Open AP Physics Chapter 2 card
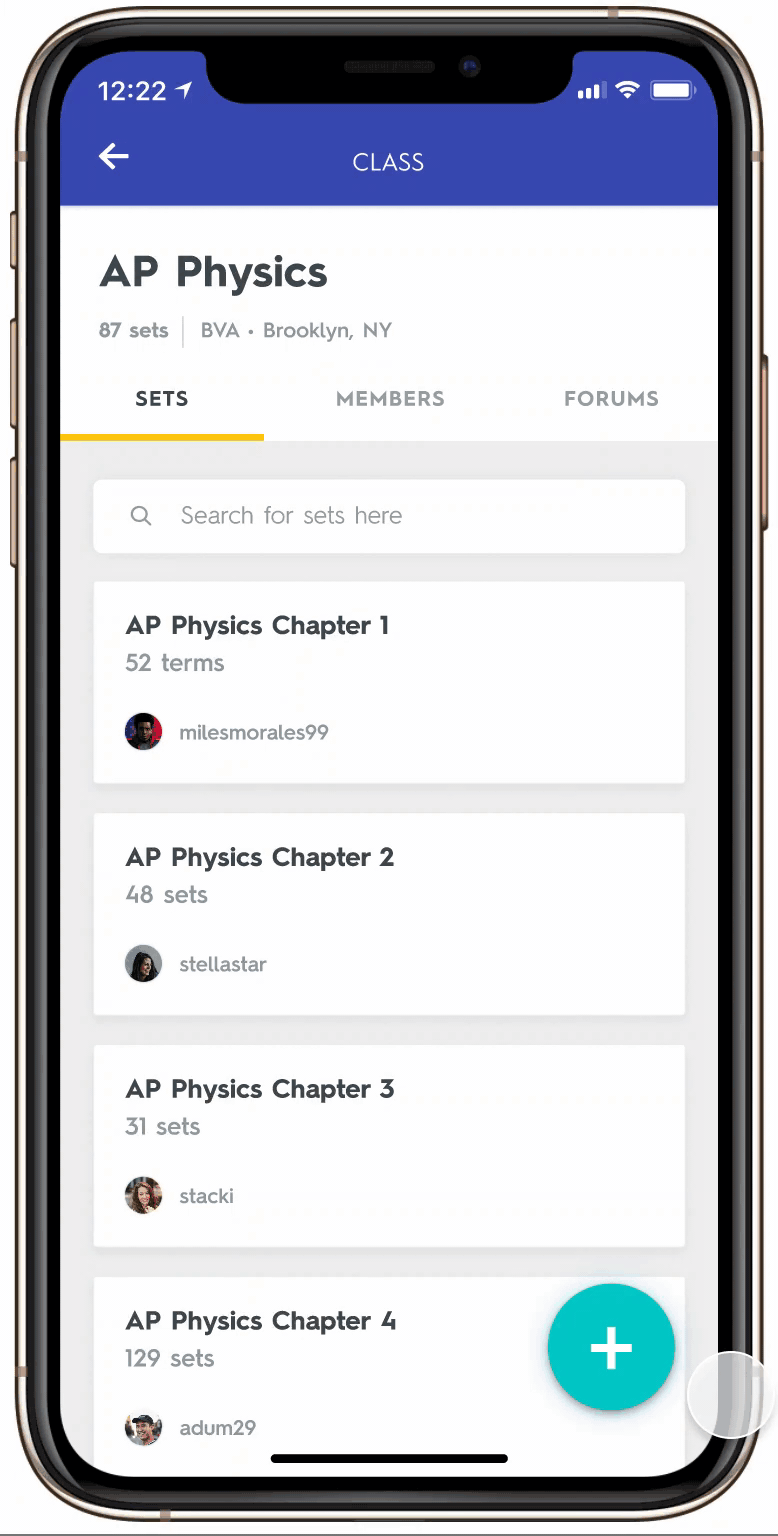778x1536 pixels. click(389, 914)
